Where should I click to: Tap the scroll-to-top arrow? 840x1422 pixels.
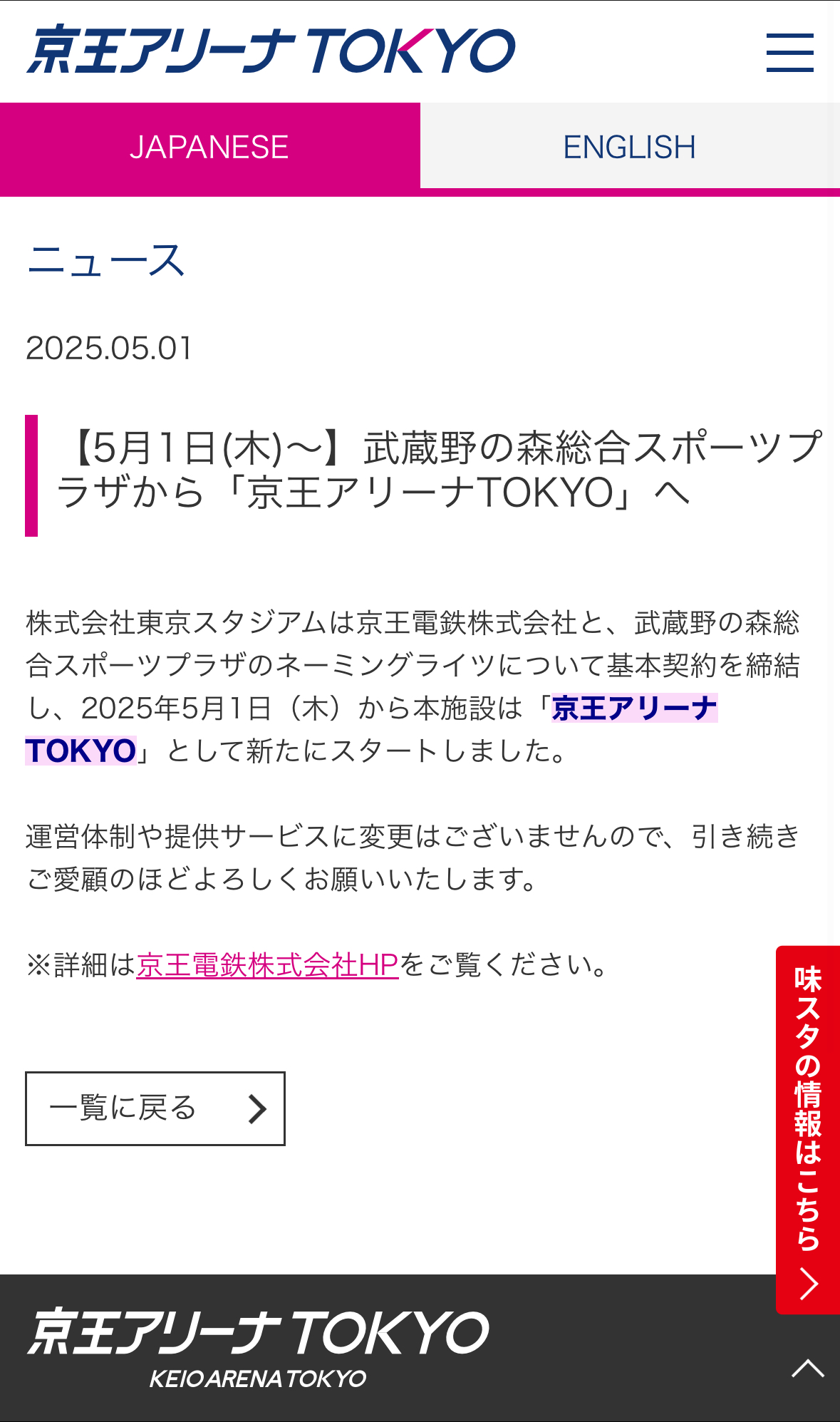point(808,1368)
